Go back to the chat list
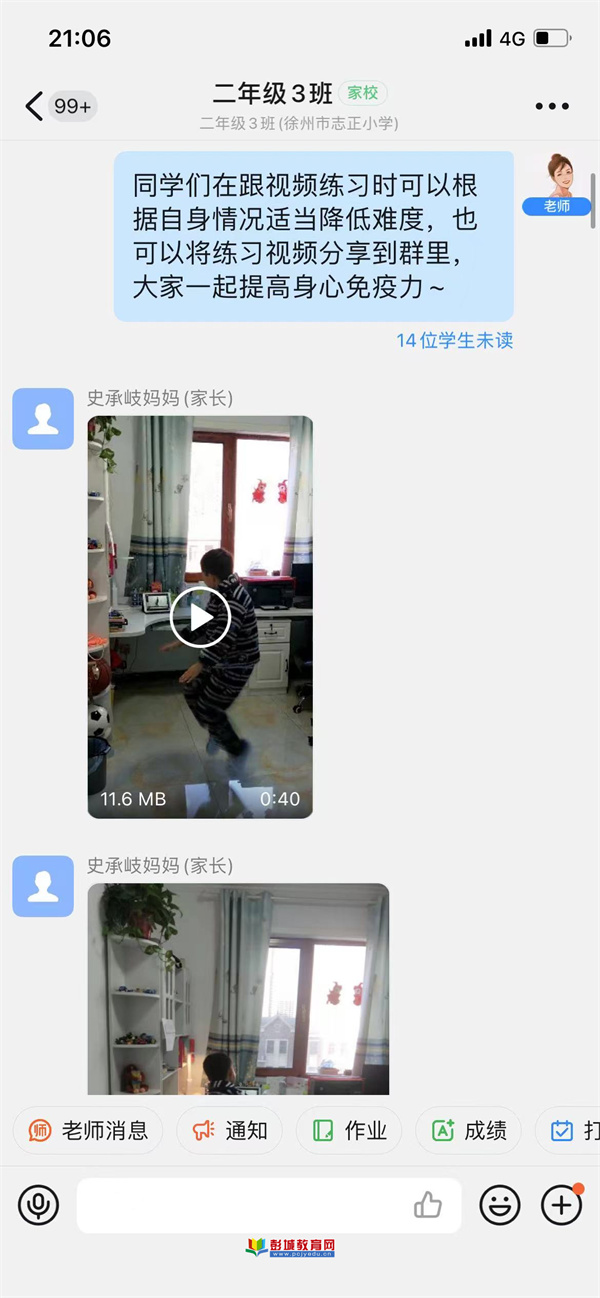Screen dimensions: 600x1298 tap(35, 106)
